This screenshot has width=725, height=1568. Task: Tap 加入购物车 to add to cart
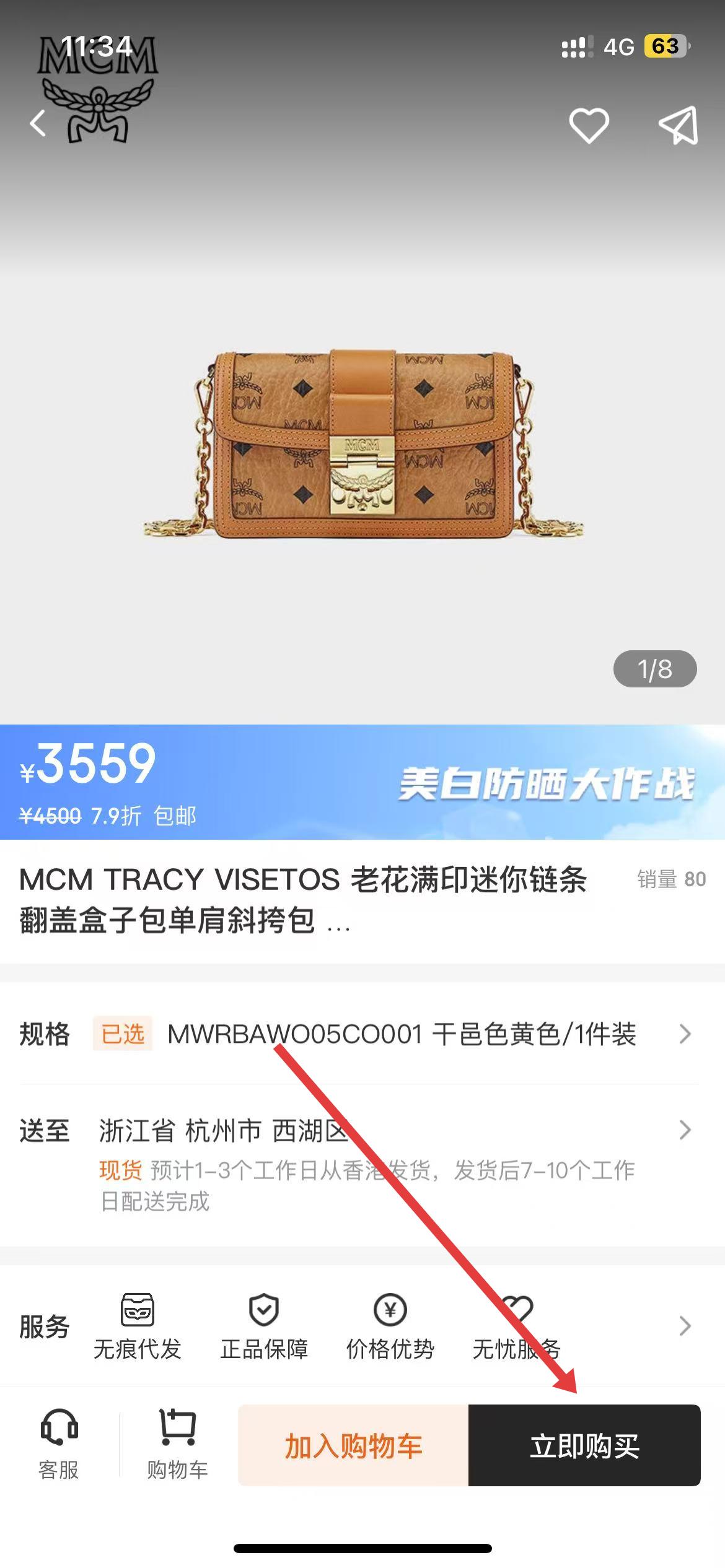[353, 1445]
